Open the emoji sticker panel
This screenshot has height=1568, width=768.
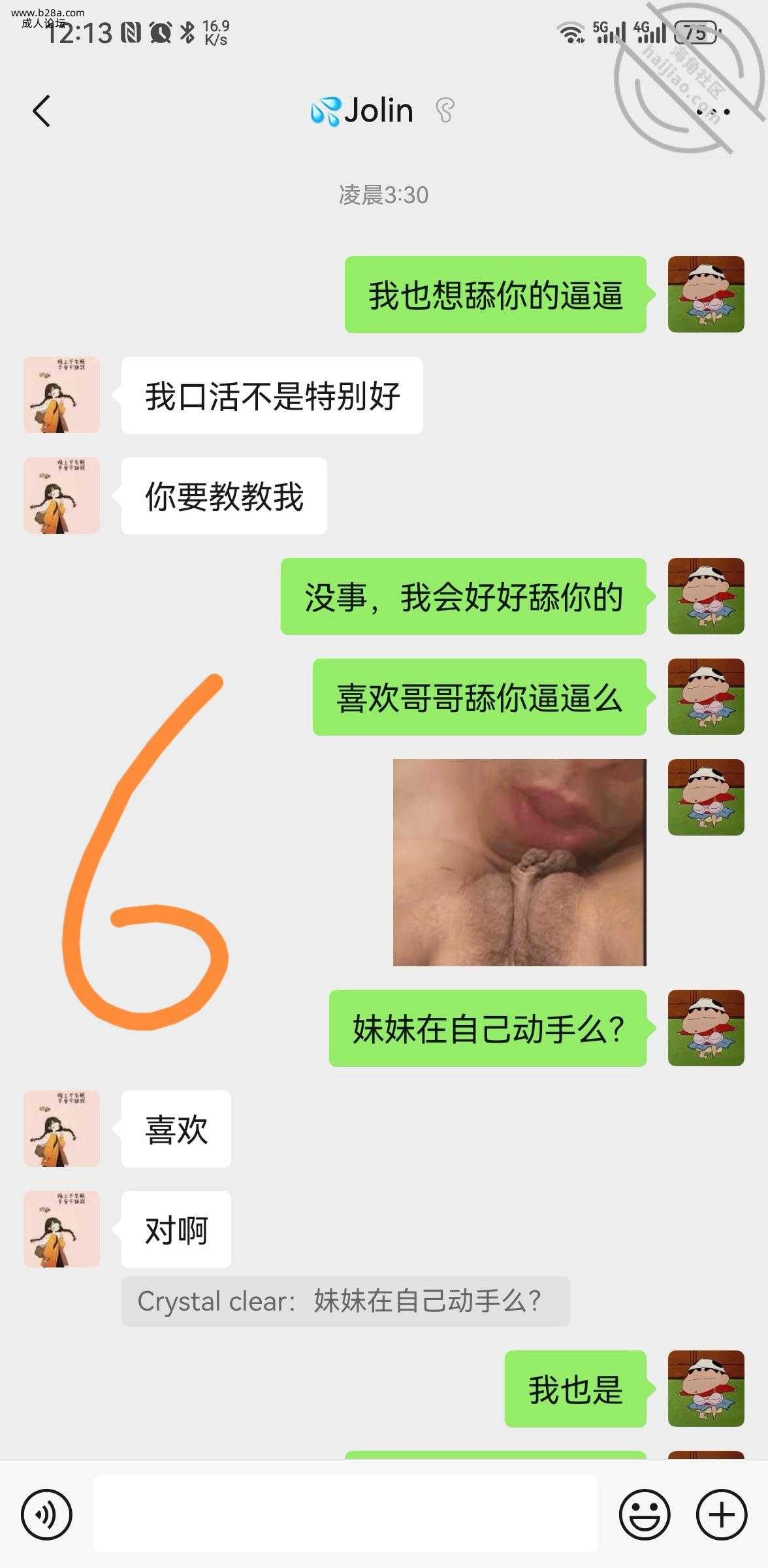click(x=644, y=1514)
